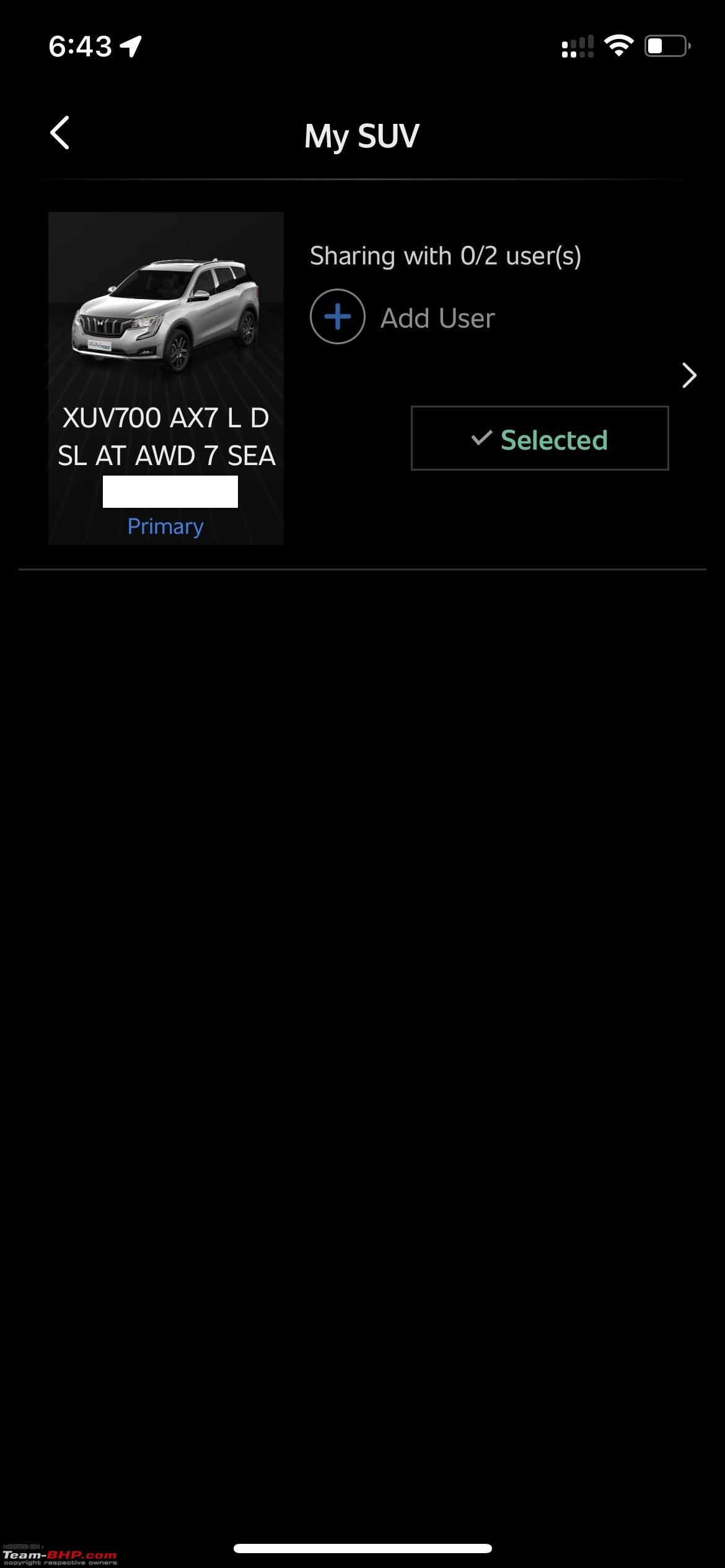Go back from My SUV screen
Image resolution: width=725 pixels, height=1568 pixels.
[59, 133]
